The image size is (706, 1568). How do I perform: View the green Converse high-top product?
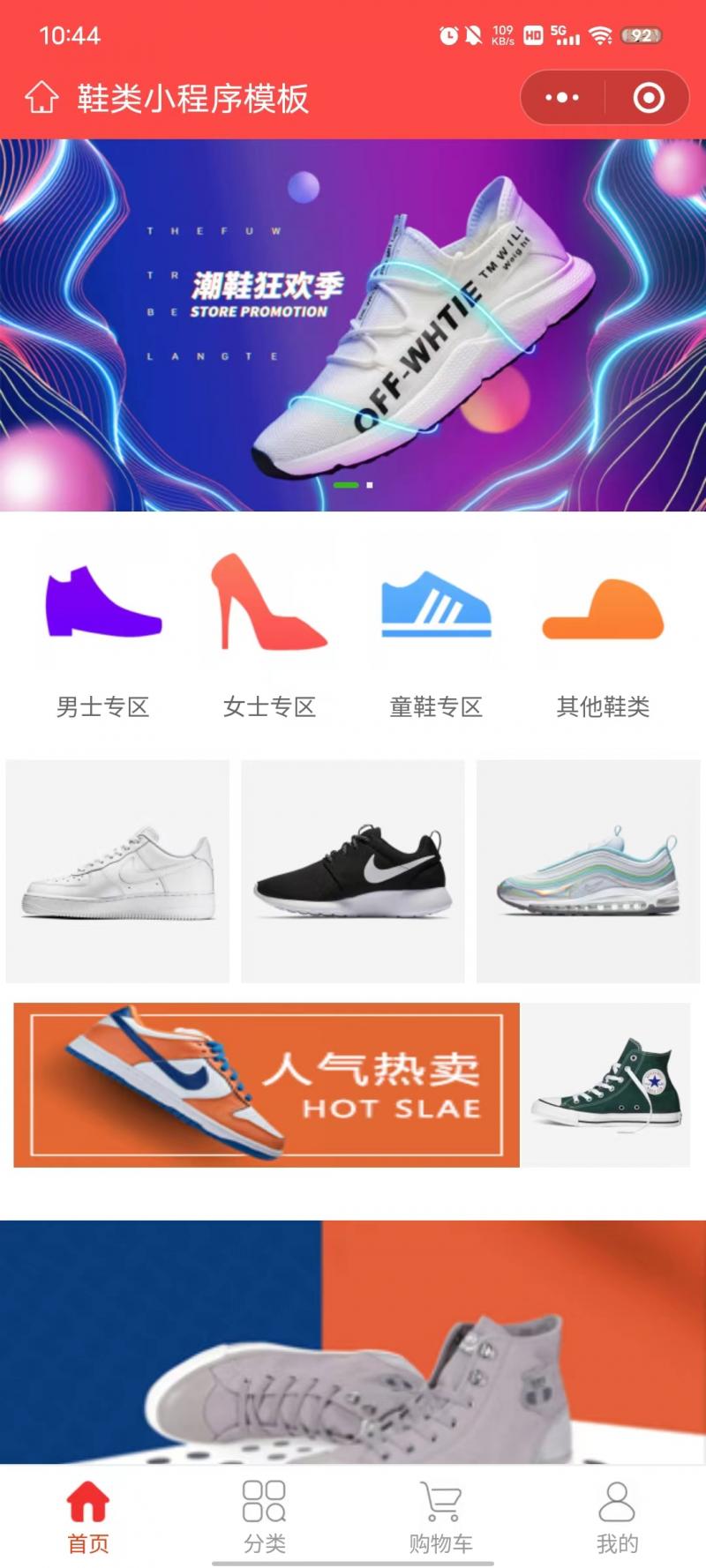(x=607, y=1085)
